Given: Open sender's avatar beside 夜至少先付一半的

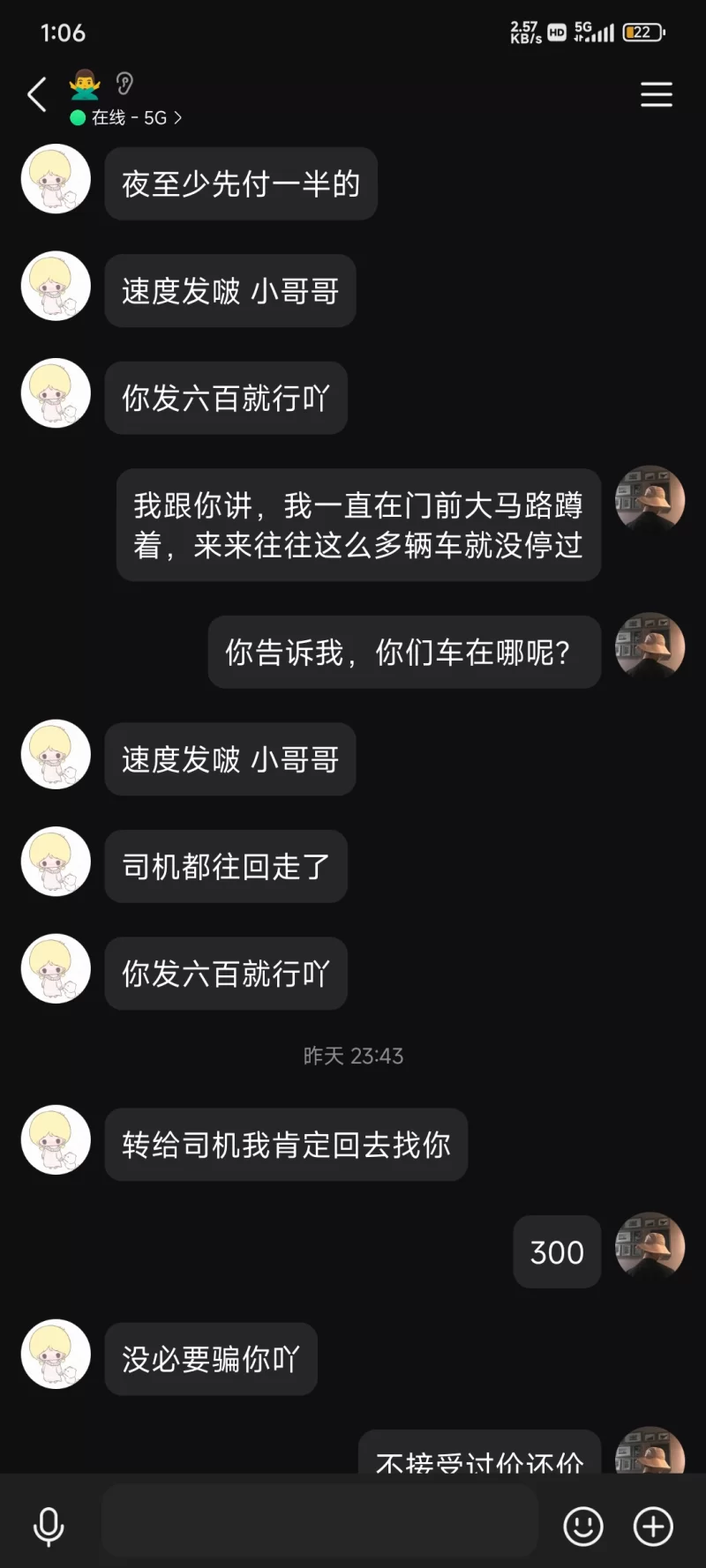Looking at the screenshot, I should click(56, 179).
